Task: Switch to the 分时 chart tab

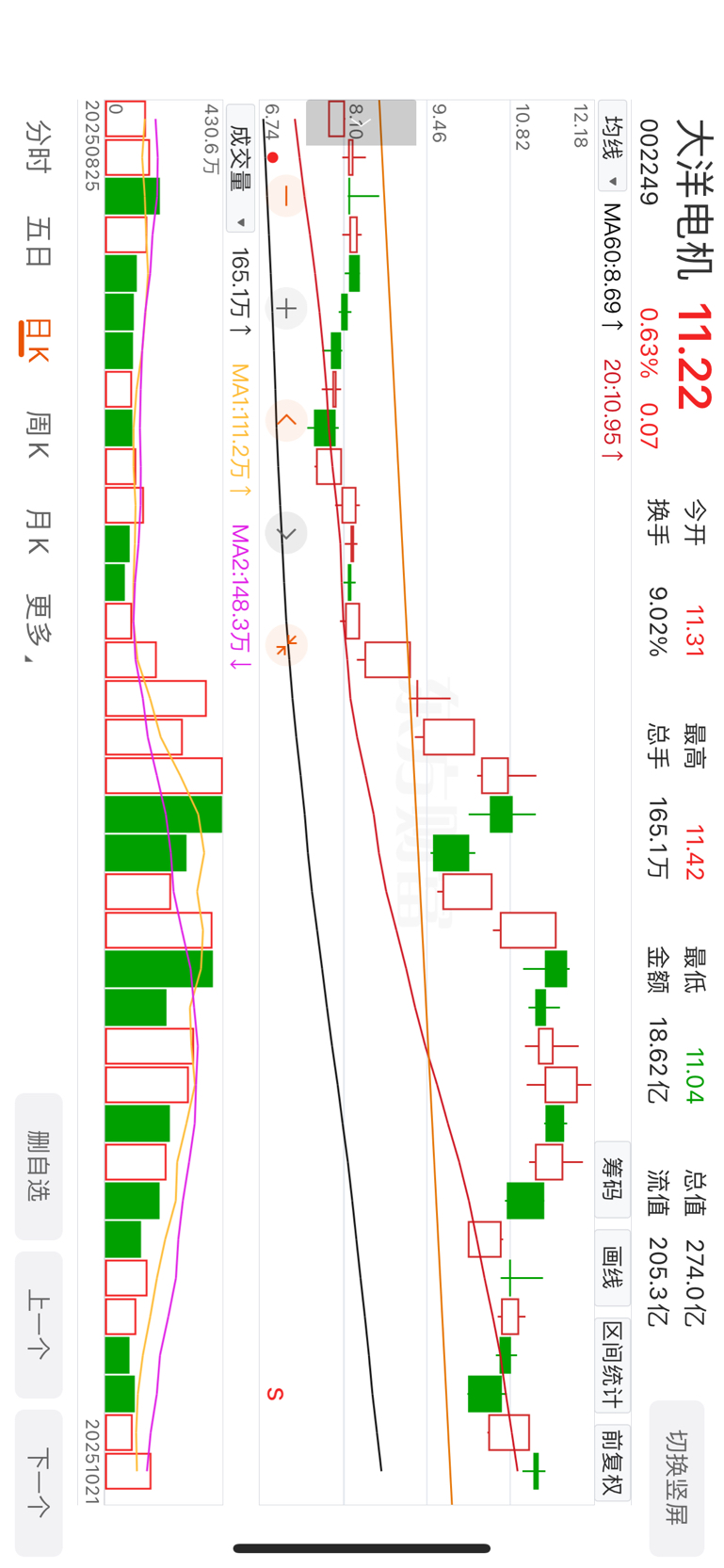Action: click(x=38, y=146)
